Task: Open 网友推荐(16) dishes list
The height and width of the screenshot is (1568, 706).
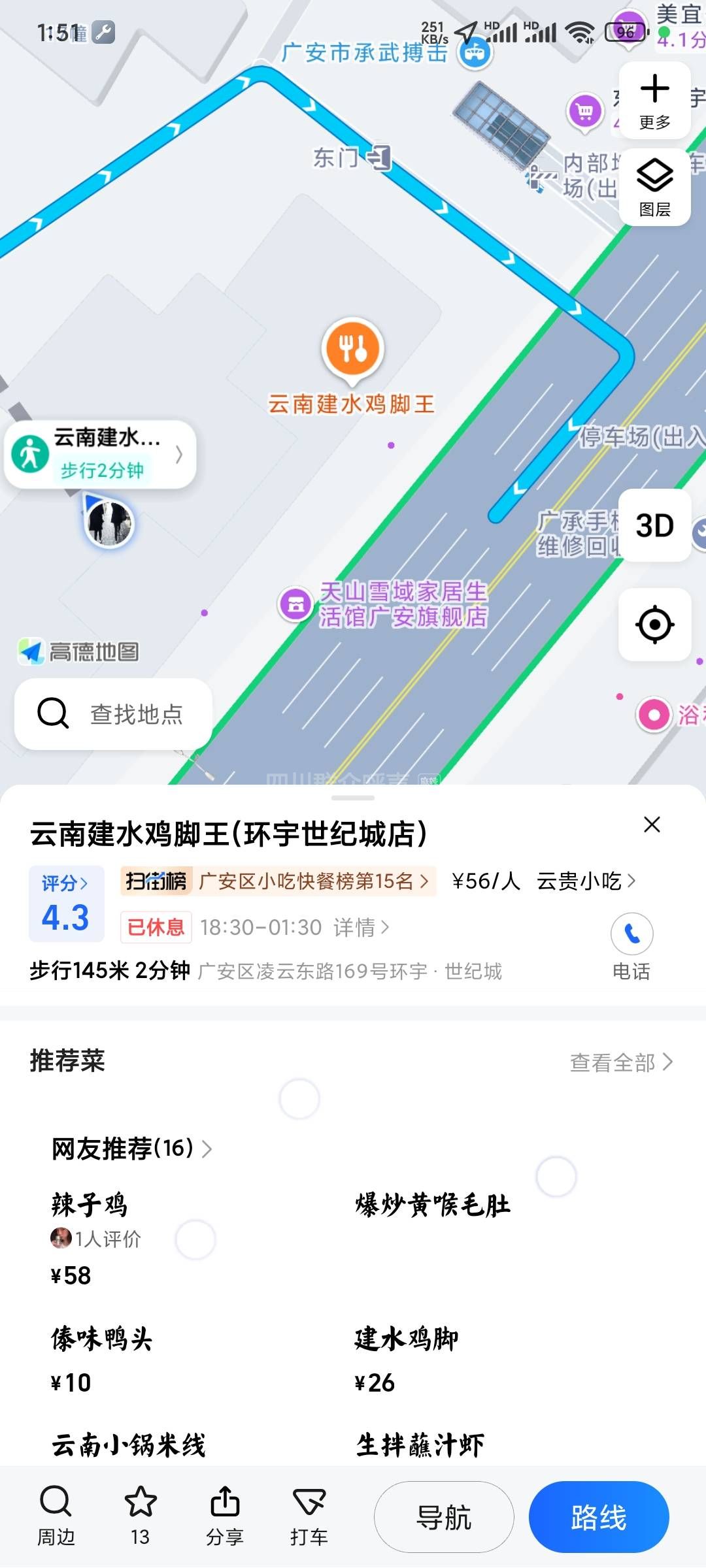Action: point(131,1148)
